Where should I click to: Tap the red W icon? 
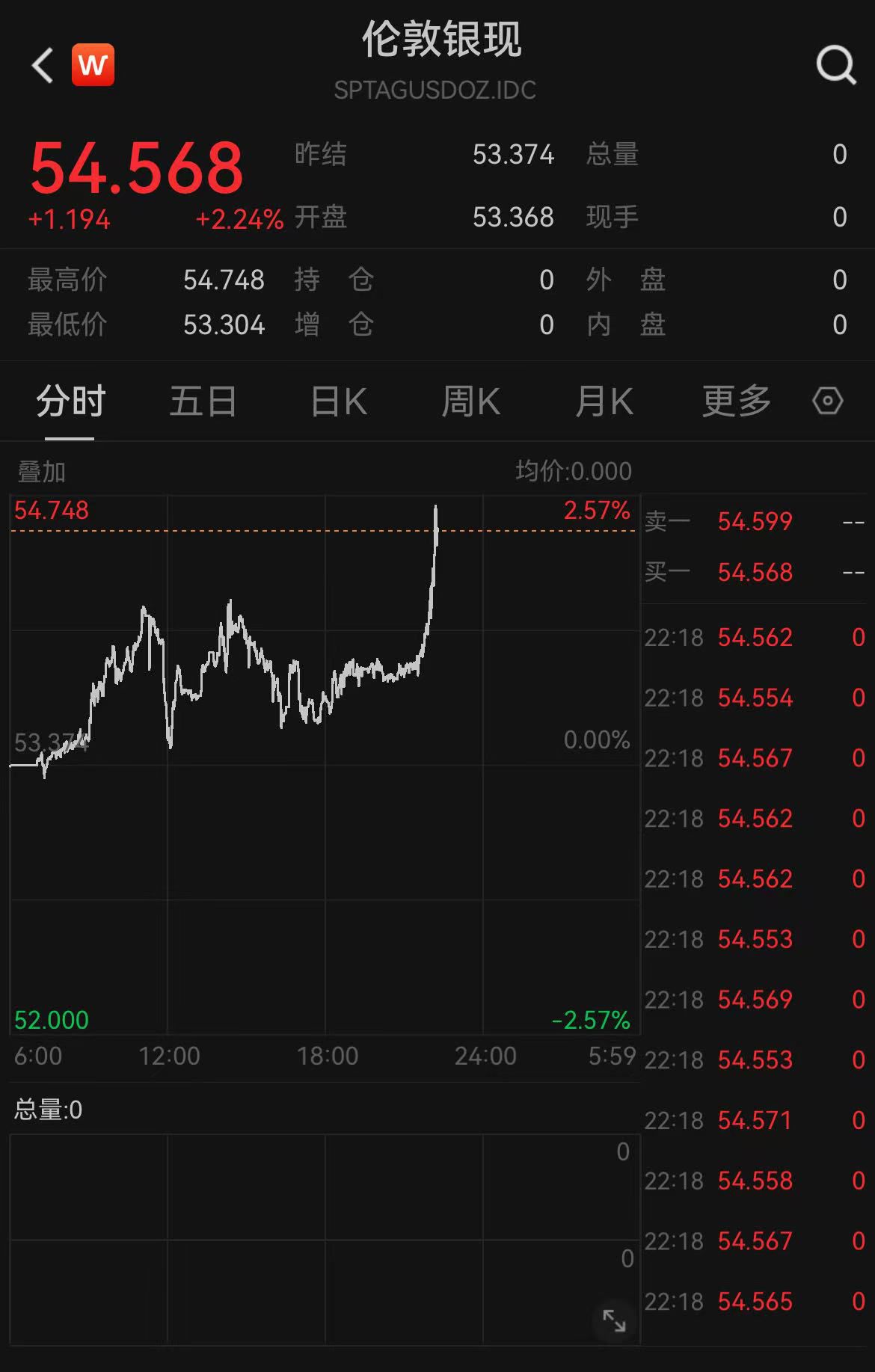click(93, 65)
